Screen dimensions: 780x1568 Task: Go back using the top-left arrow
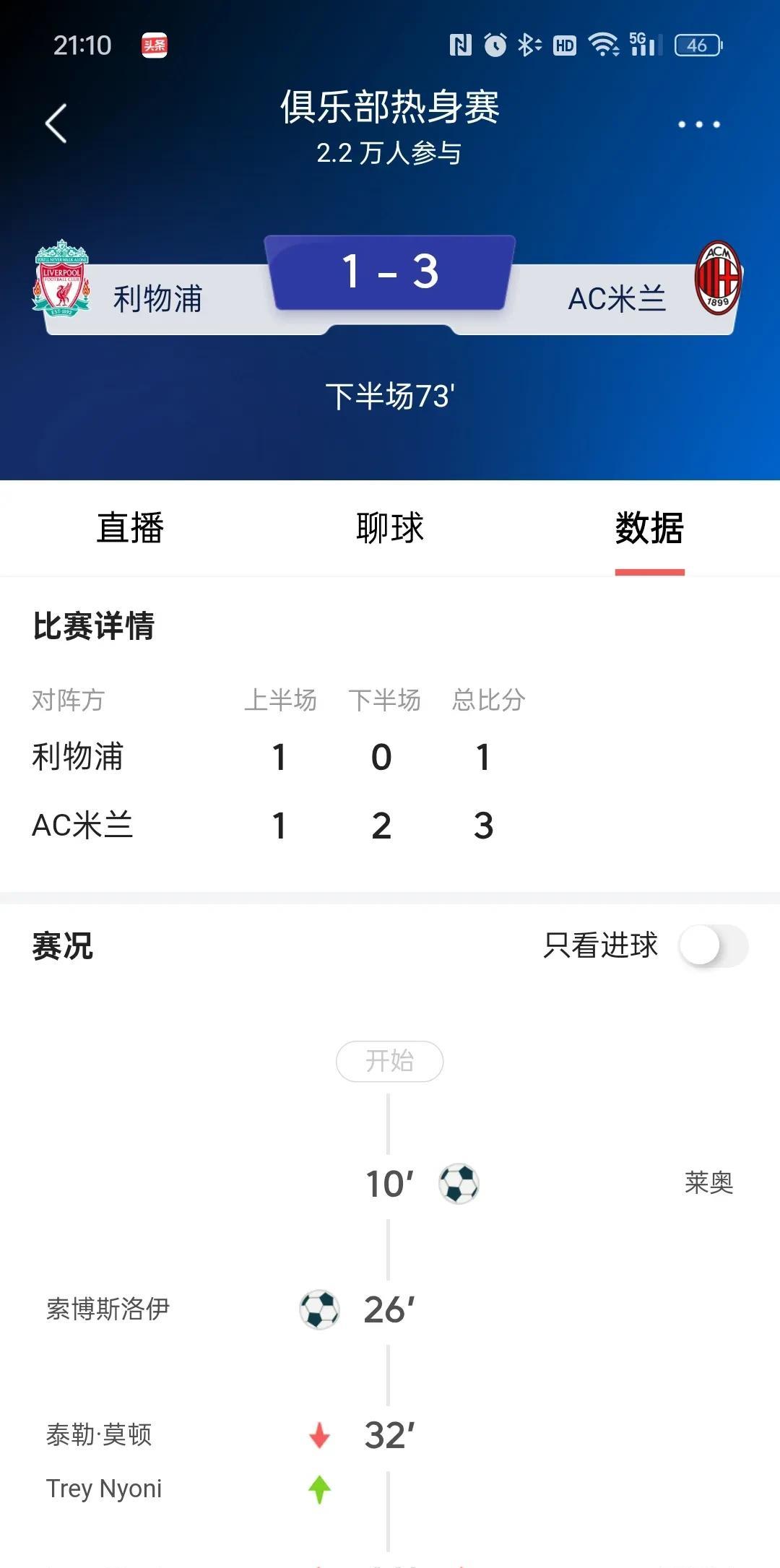56,124
